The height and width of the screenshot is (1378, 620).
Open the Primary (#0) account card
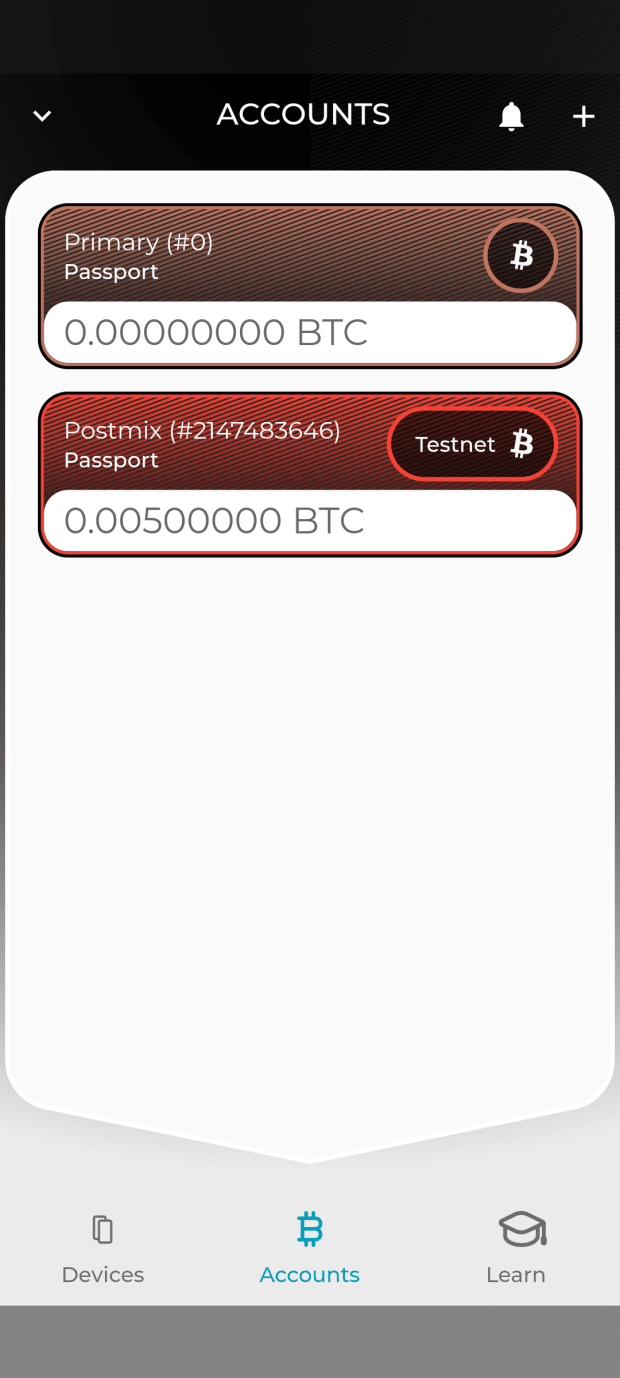310,286
